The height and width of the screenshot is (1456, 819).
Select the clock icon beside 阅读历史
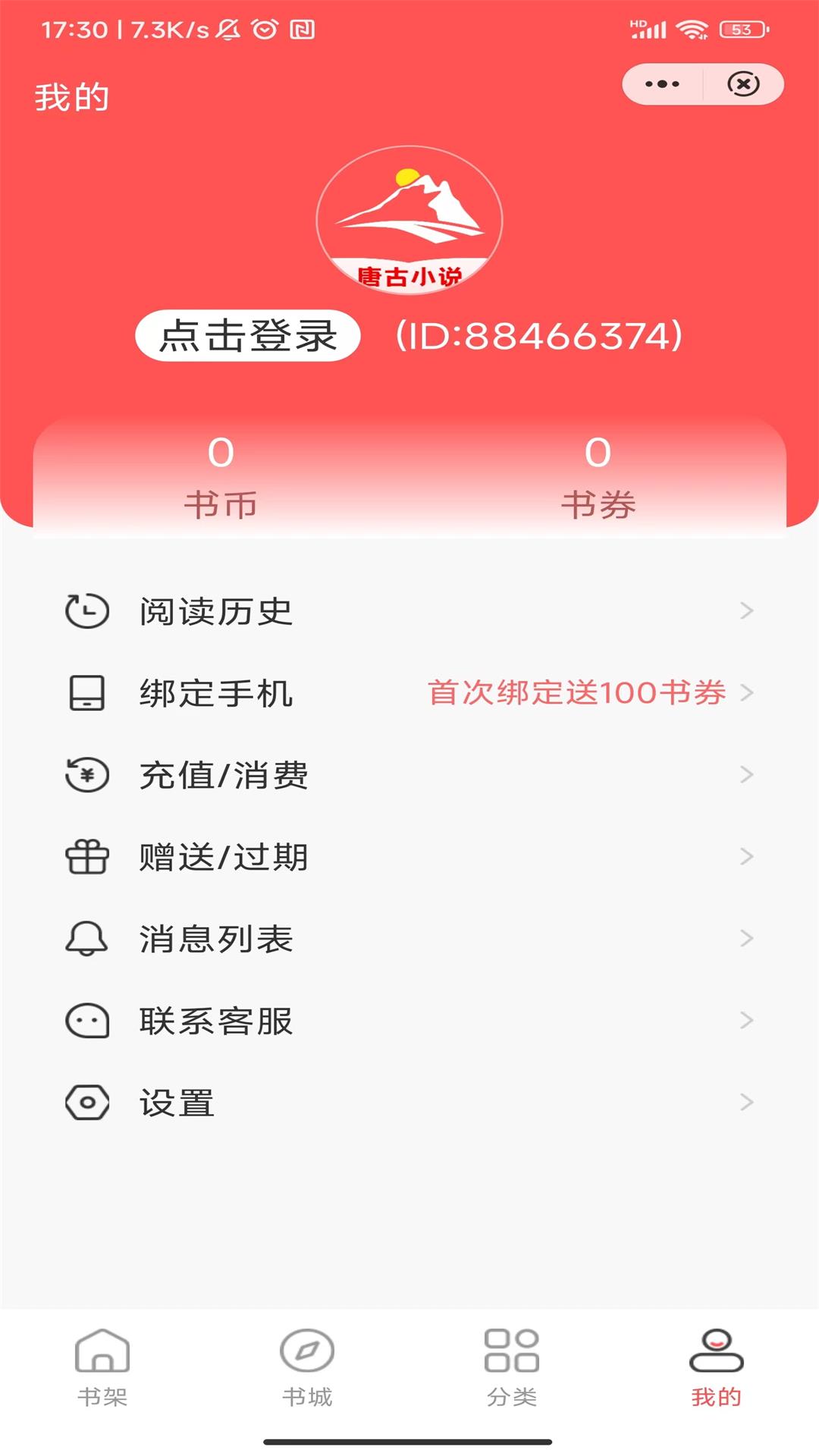pyautogui.click(x=86, y=611)
